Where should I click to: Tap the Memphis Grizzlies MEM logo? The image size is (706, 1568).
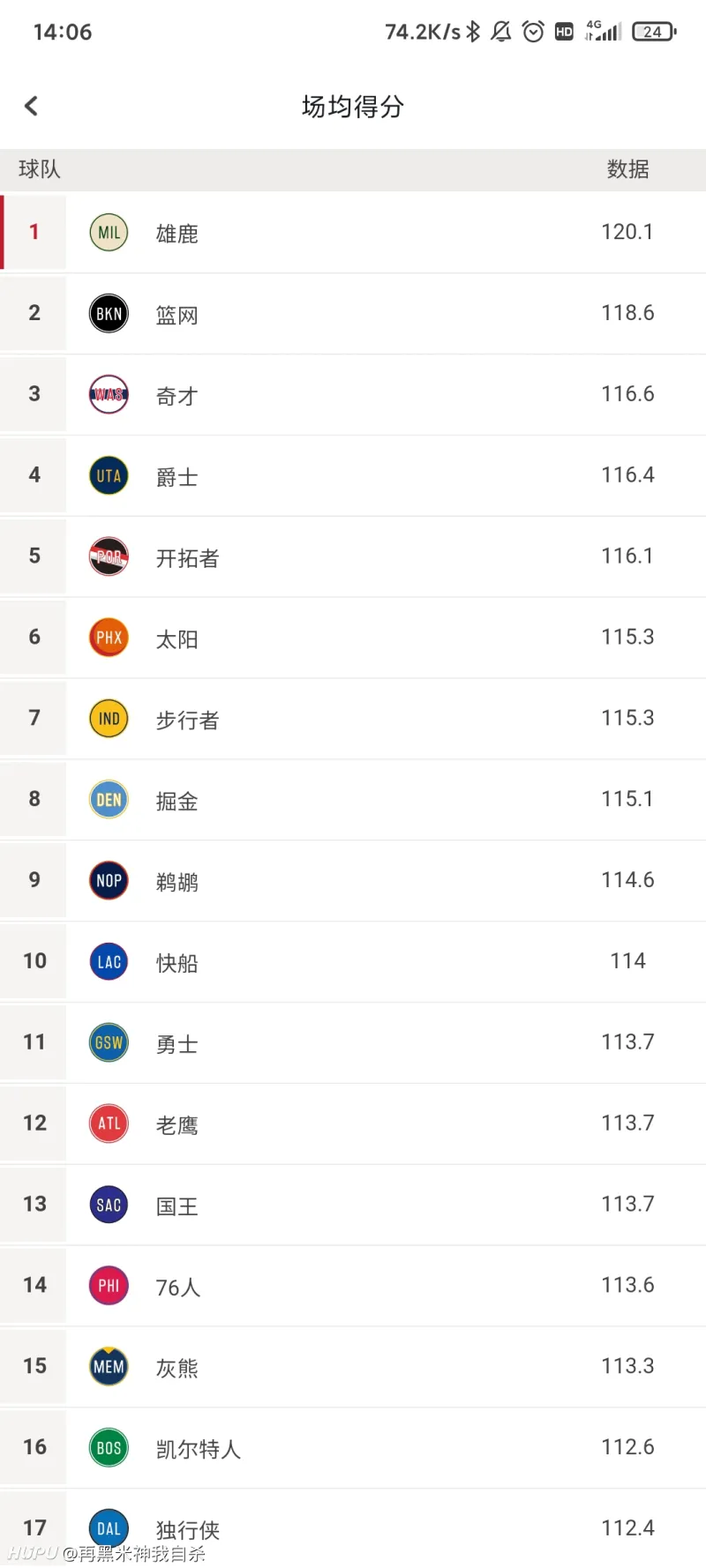pos(108,1366)
